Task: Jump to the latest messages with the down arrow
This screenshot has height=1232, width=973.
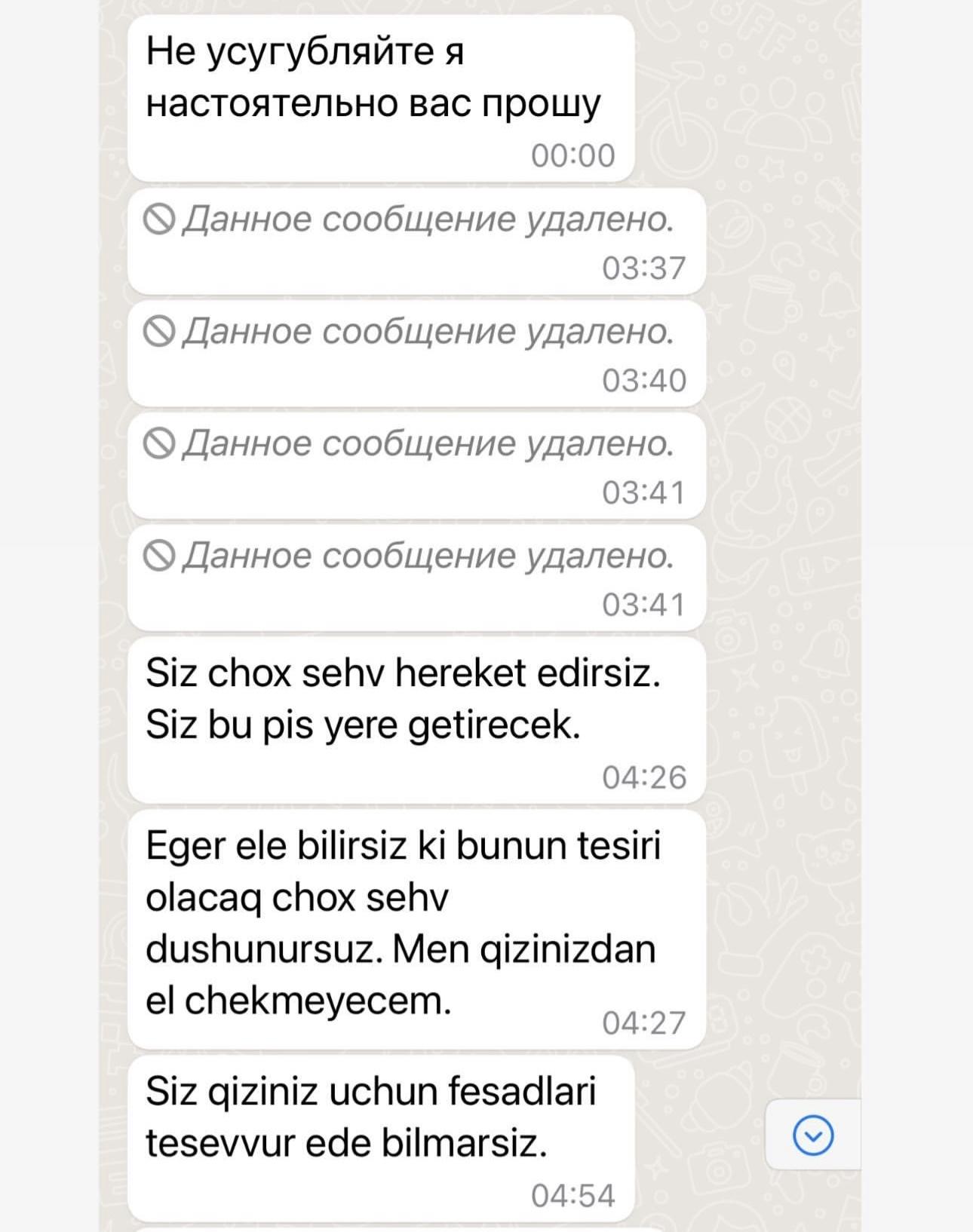Action: [x=813, y=1135]
